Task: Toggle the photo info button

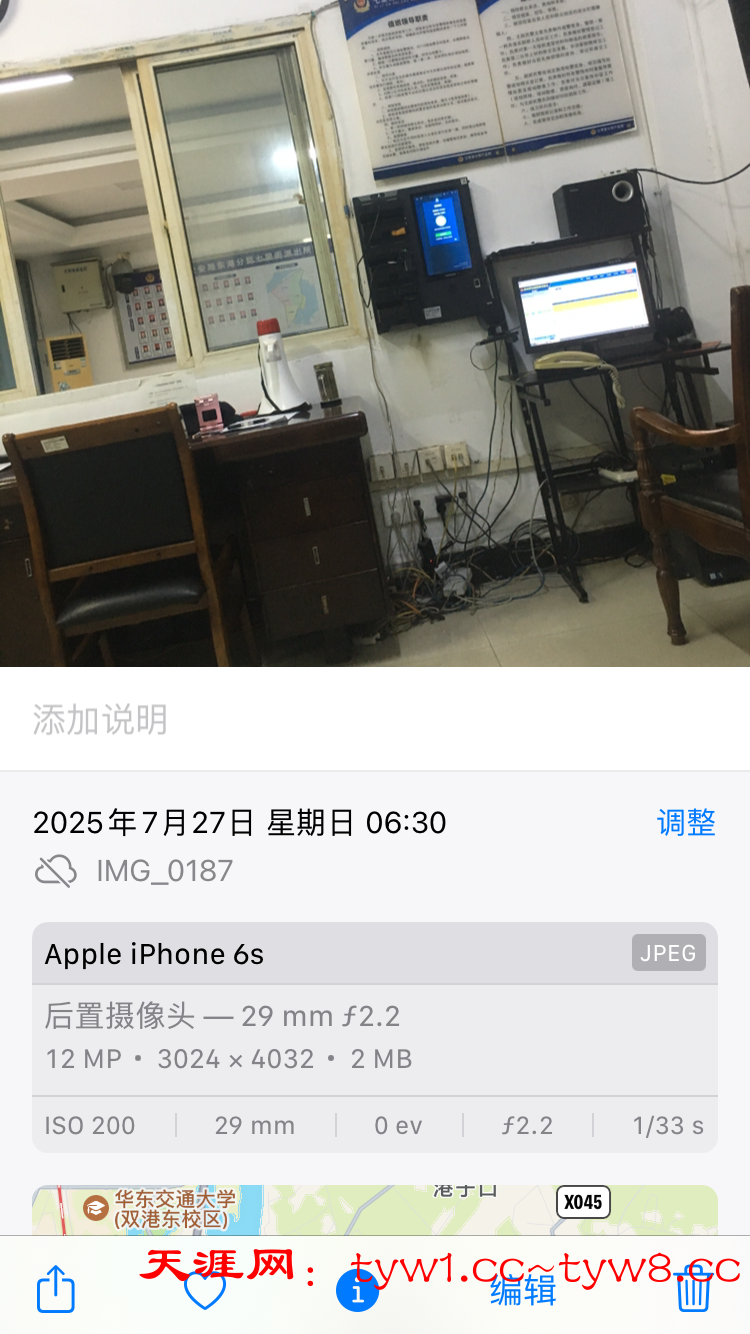Action: (357, 1291)
